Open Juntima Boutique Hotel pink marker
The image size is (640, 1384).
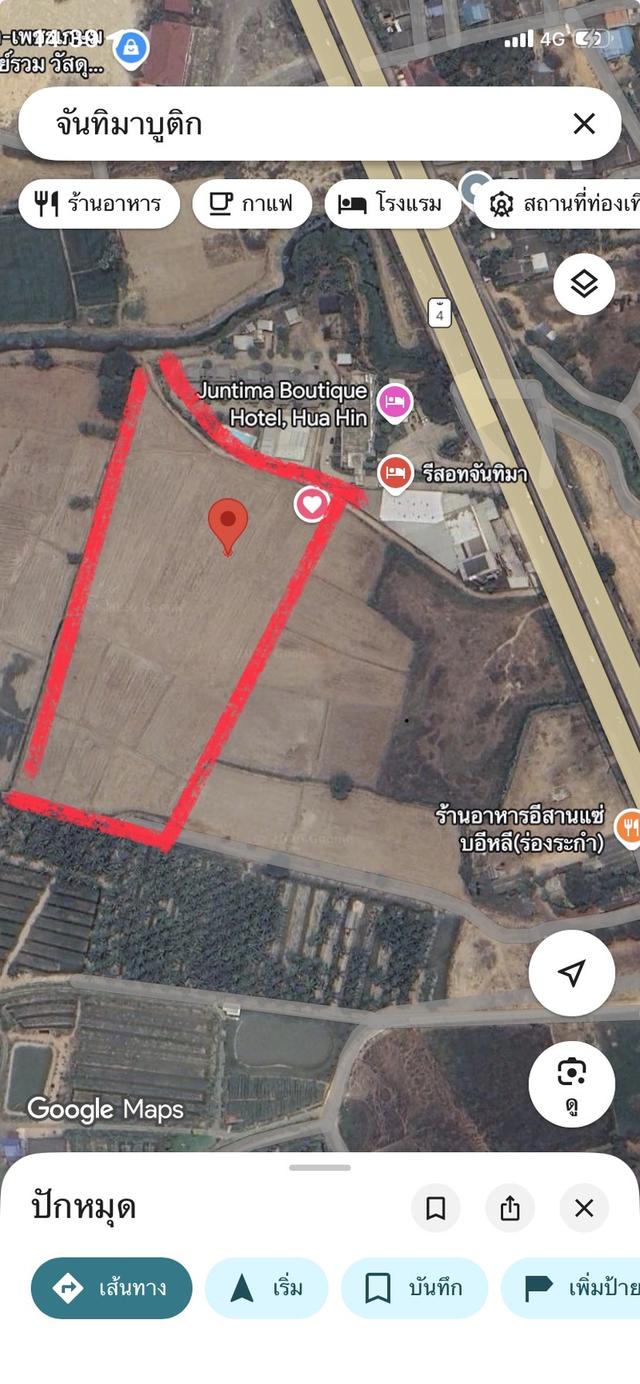pyautogui.click(x=394, y=403)
